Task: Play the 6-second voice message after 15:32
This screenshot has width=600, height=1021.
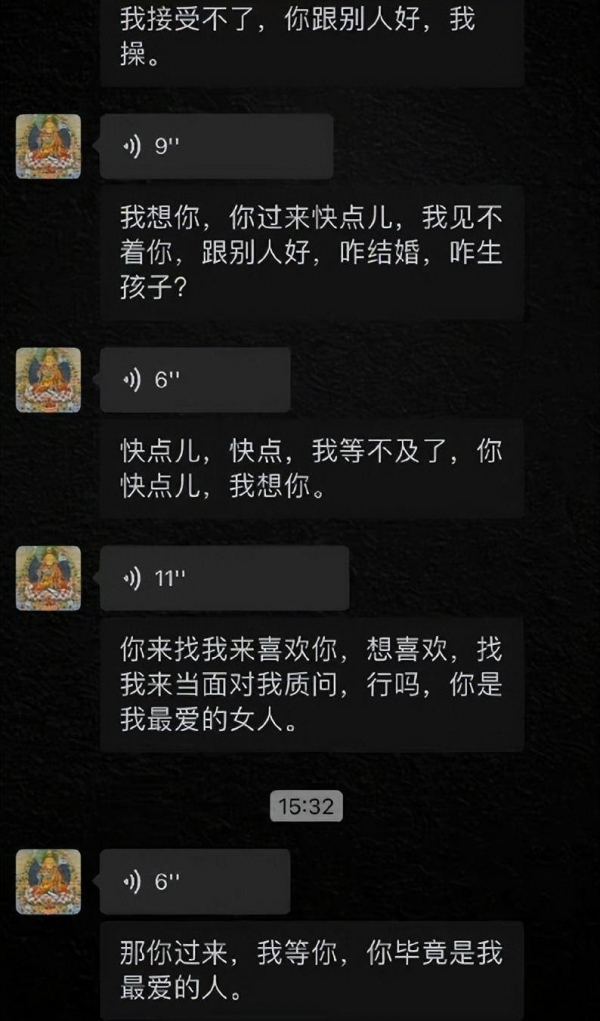Action: pos(195,881)
